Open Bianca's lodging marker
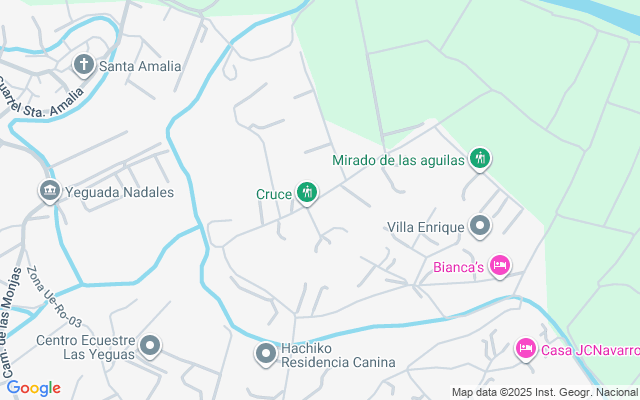Screen dimensions: 640x400 point(501,266)
